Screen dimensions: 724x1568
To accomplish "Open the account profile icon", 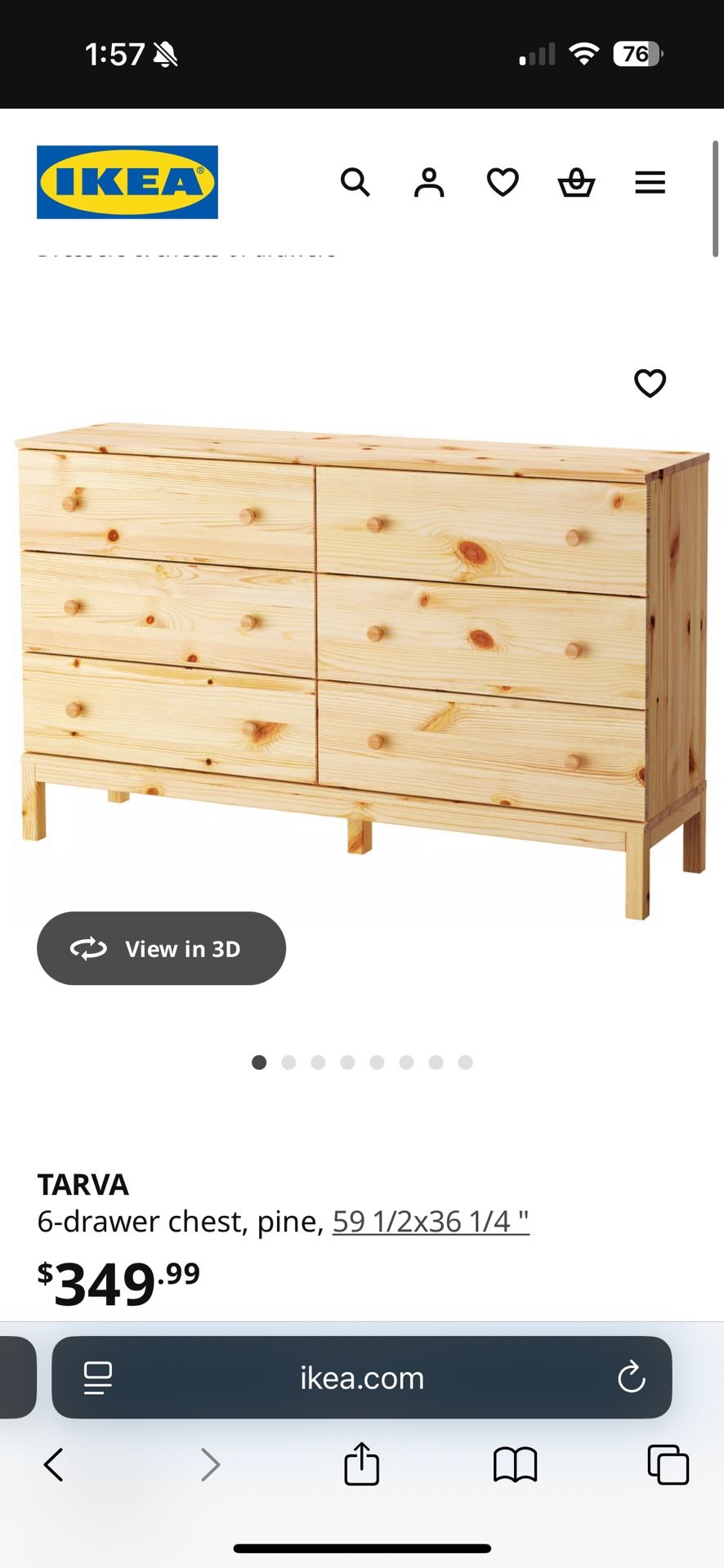I will point(429,182).
